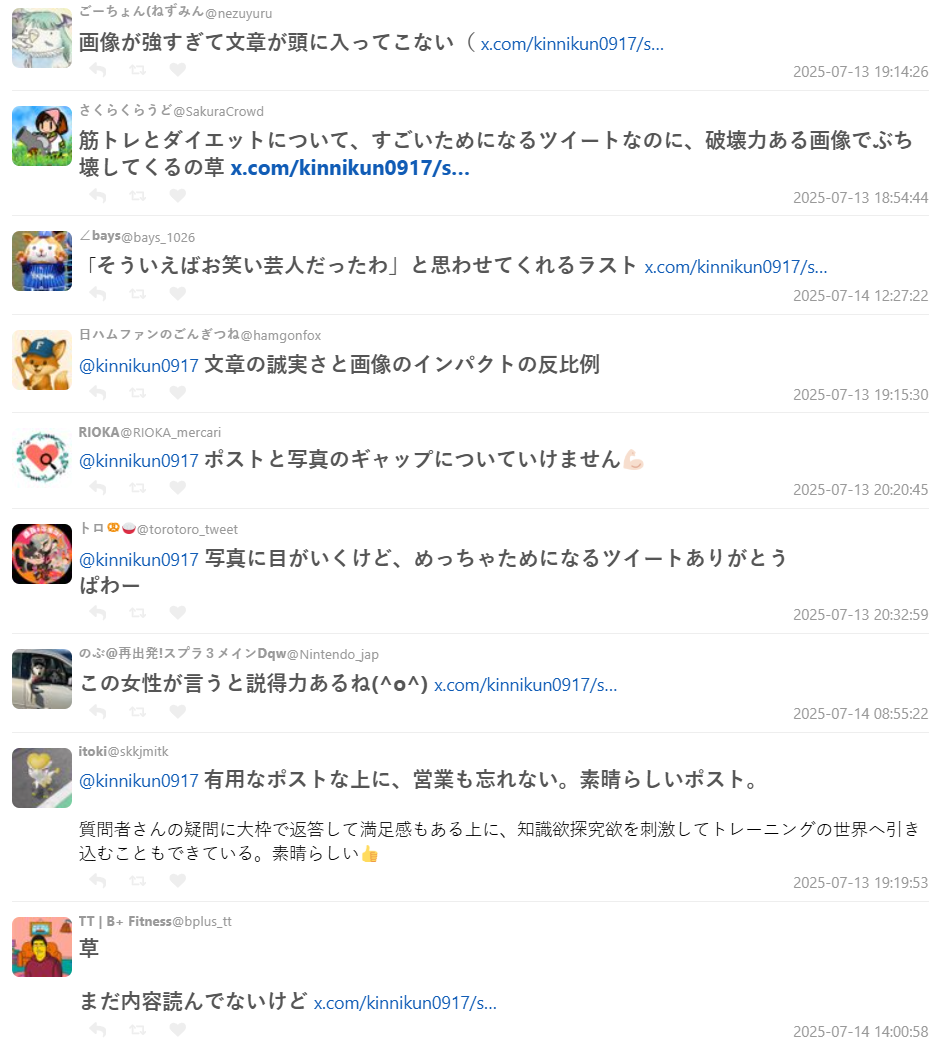Open x.com link in @nezuyuru's tweet

[572, 45]
